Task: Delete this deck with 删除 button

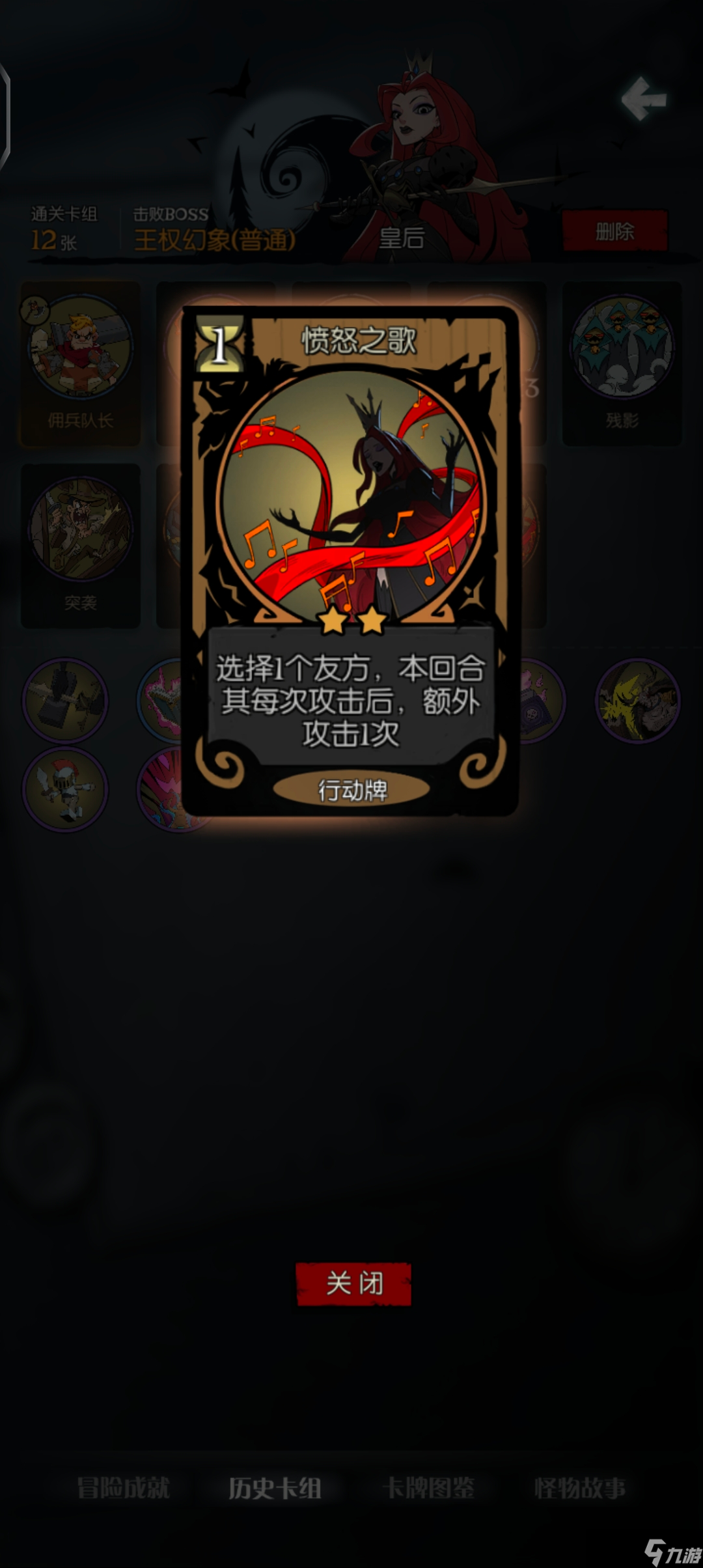Action: tap(614, 231)
